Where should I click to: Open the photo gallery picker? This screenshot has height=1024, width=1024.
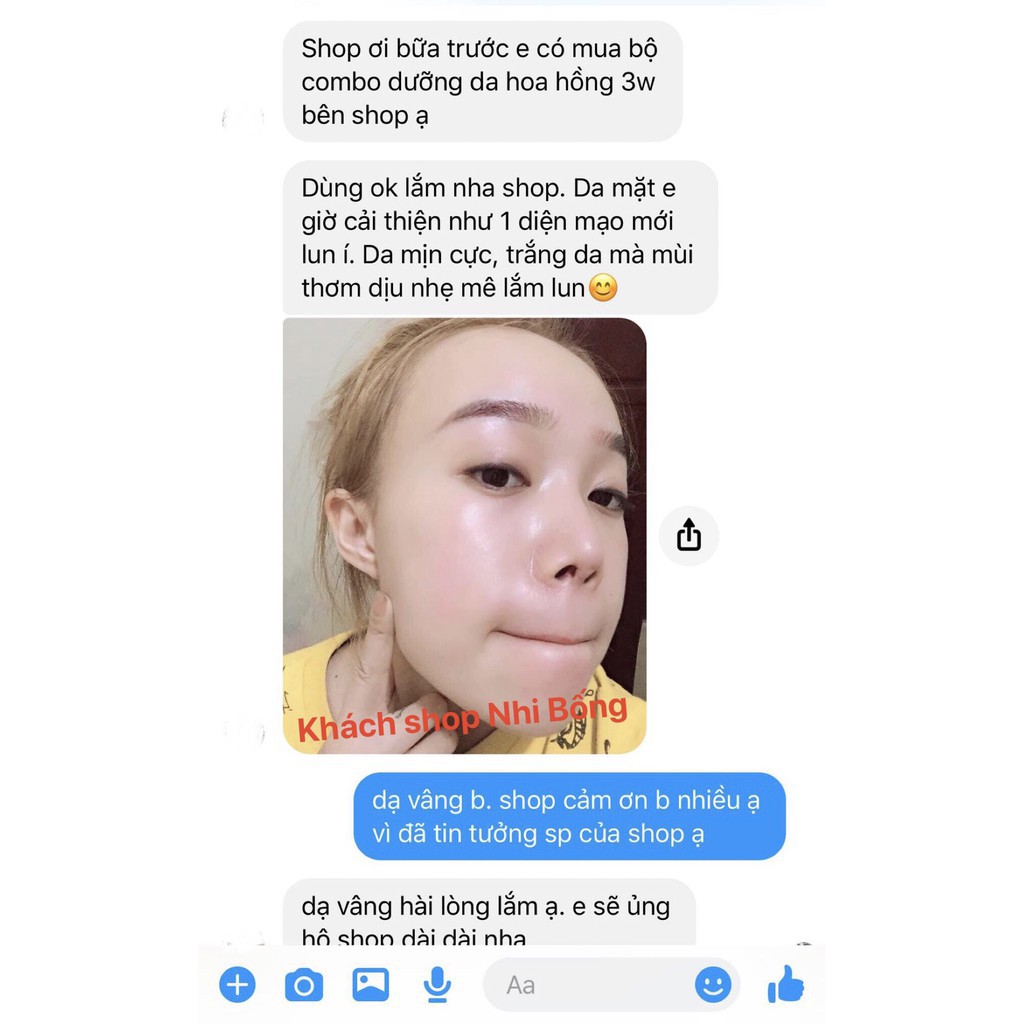[x=370, y=985]
